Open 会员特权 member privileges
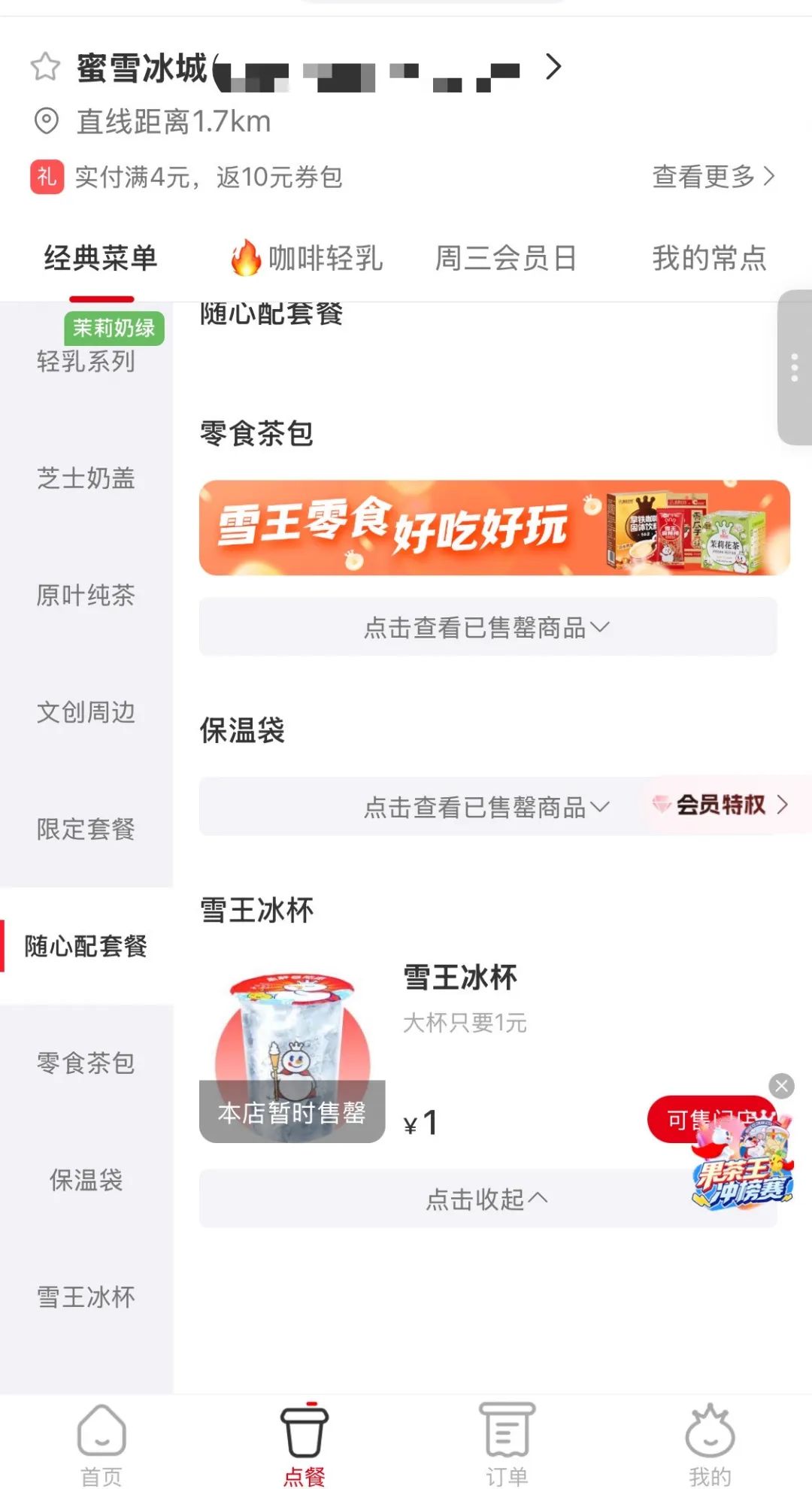The width and height of the screenshot is (812, 1489). pos(720,805)
